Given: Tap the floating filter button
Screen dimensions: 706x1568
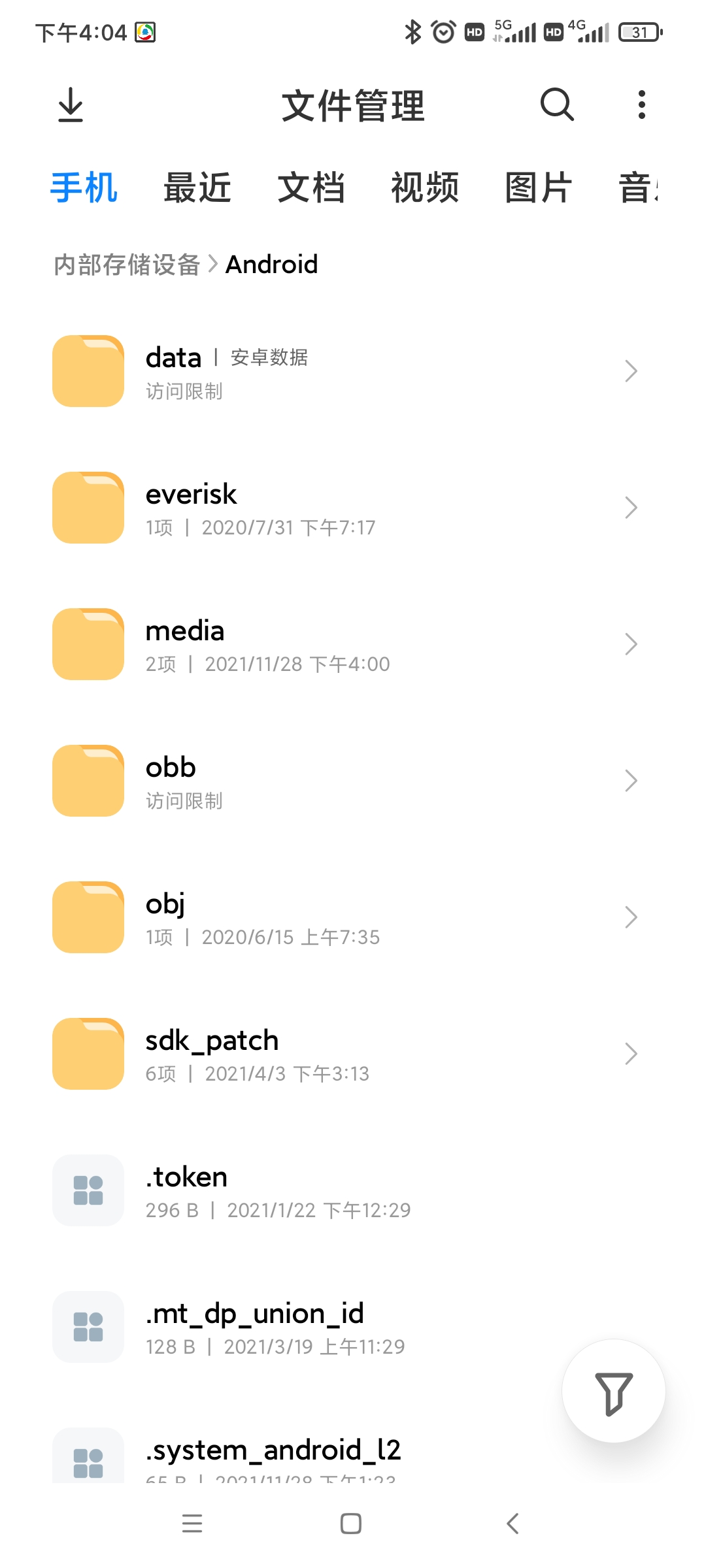Looking at the screenshot, I should coord(614,1392).
